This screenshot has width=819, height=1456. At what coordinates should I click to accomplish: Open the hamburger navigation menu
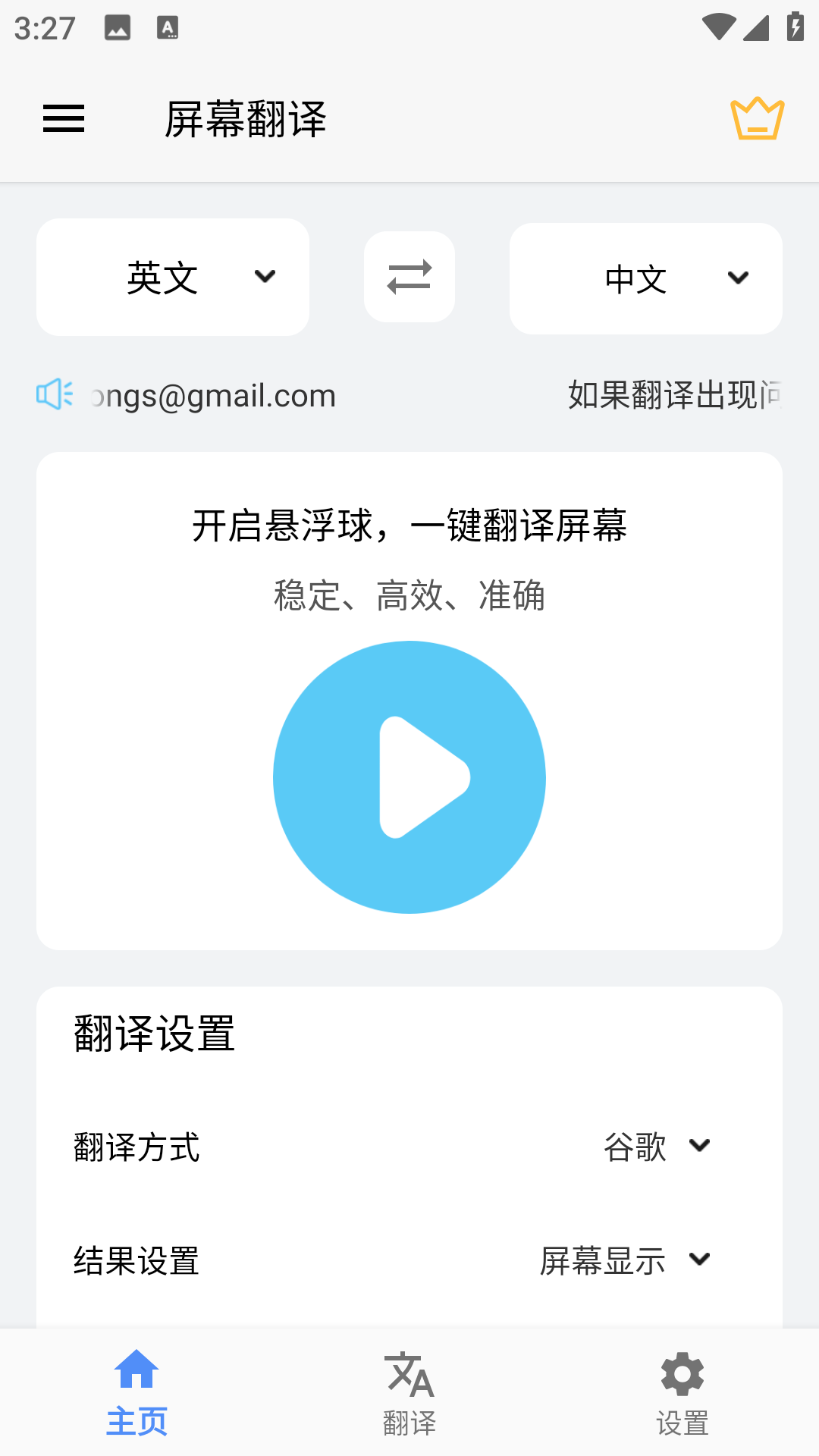click(x=63, y=119)
